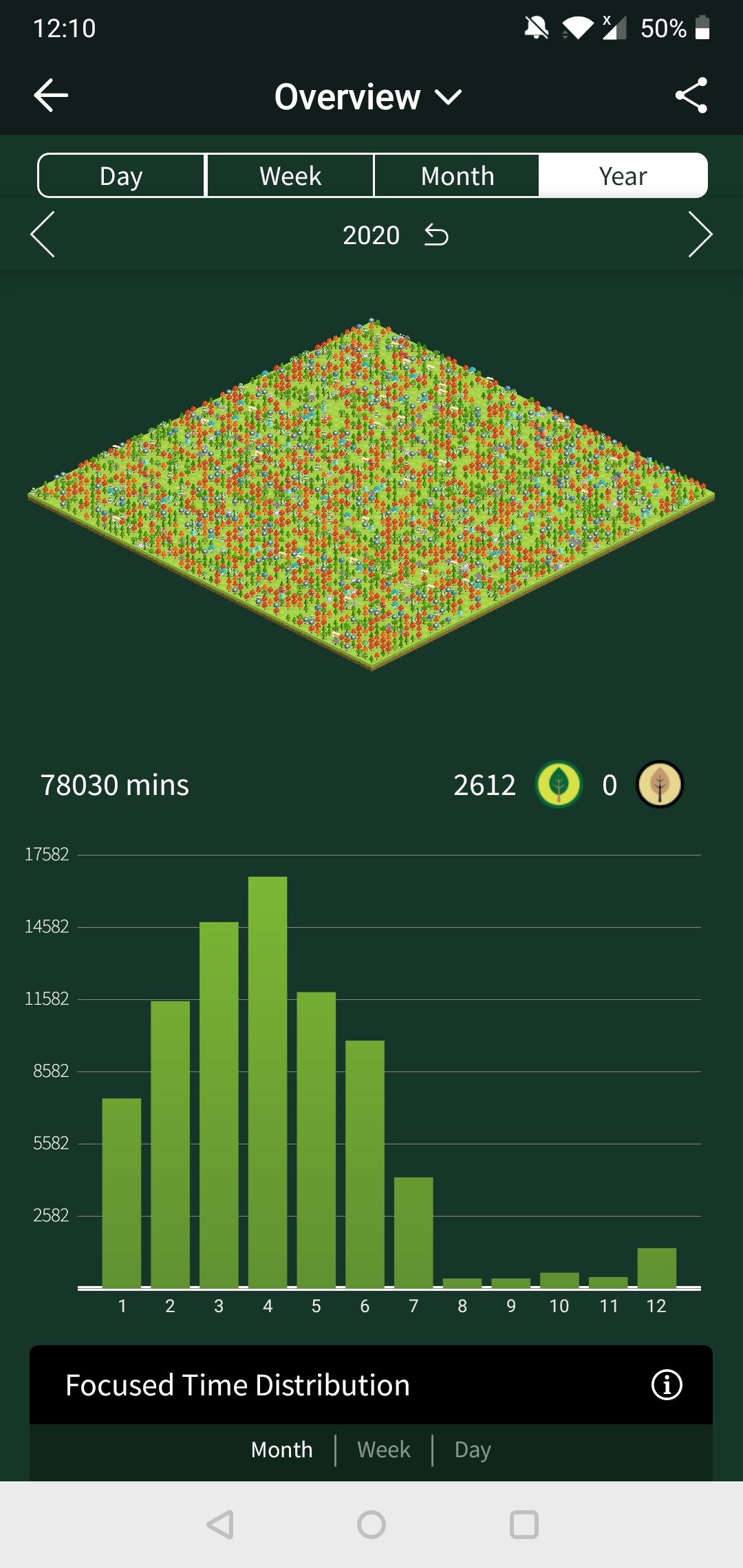Navigate to the next year with right chevron
This screenshot has height=1568, width=743.
point(701,235)
